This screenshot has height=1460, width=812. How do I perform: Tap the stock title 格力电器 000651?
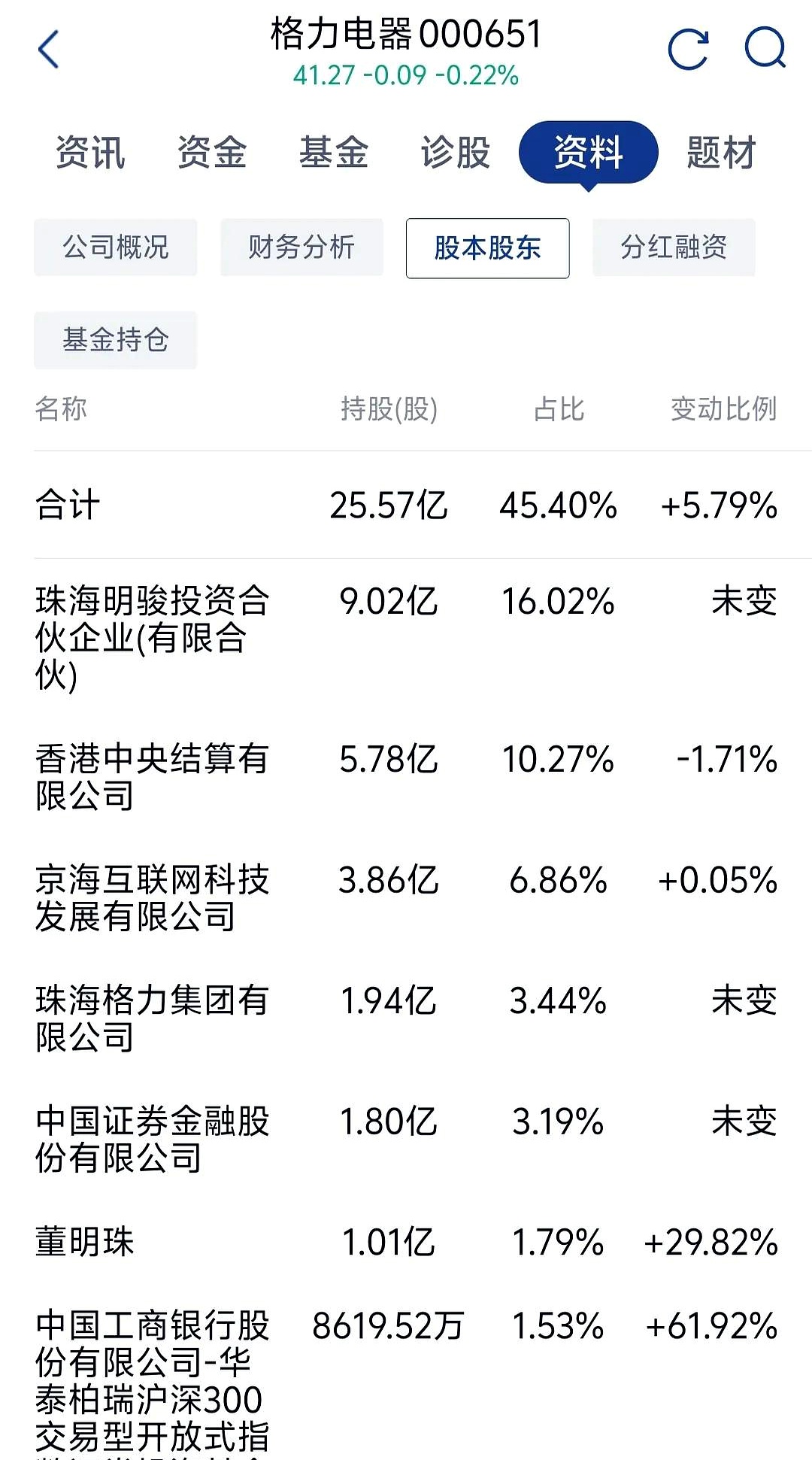coord(405,34)
